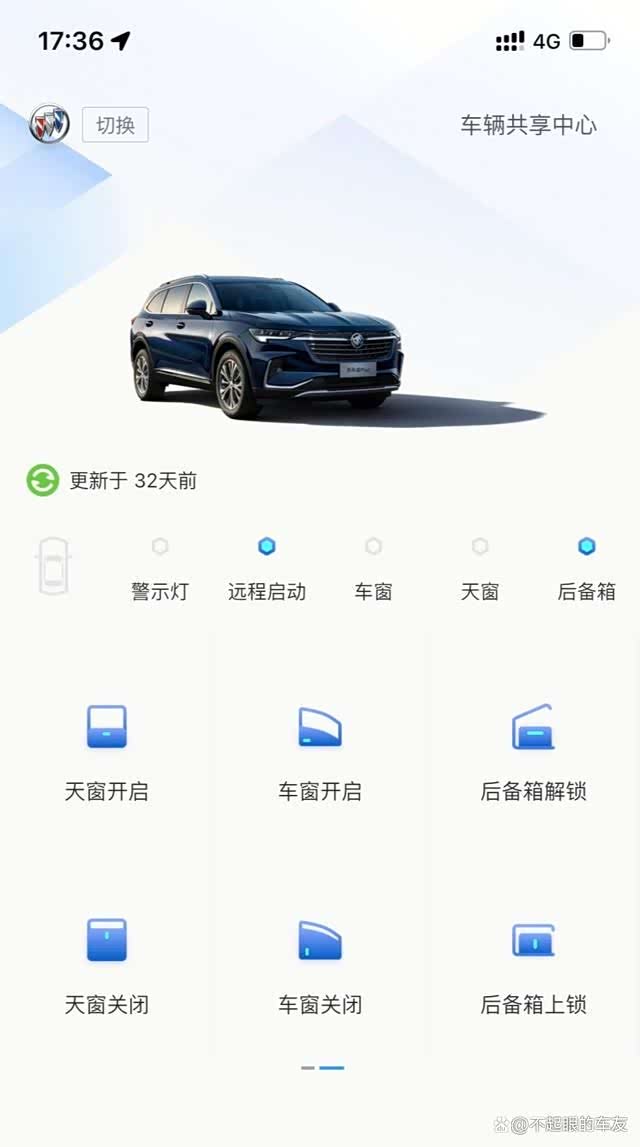This screenshot has width=640, height=1147.
Task: Select the 天窗 sunroof status option
Action: 480,570
